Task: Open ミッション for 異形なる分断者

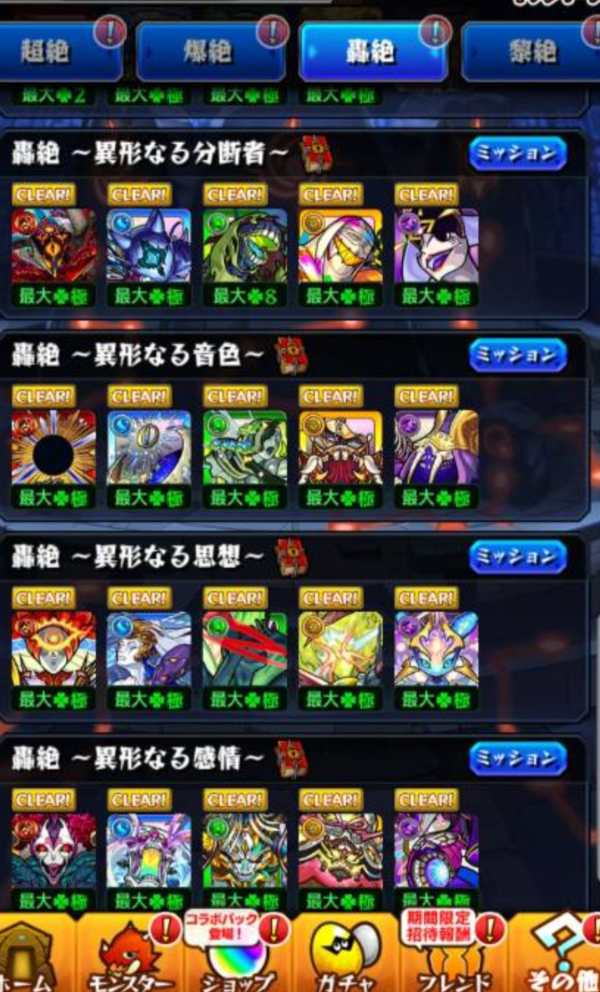Action: [x=518, y=154]
